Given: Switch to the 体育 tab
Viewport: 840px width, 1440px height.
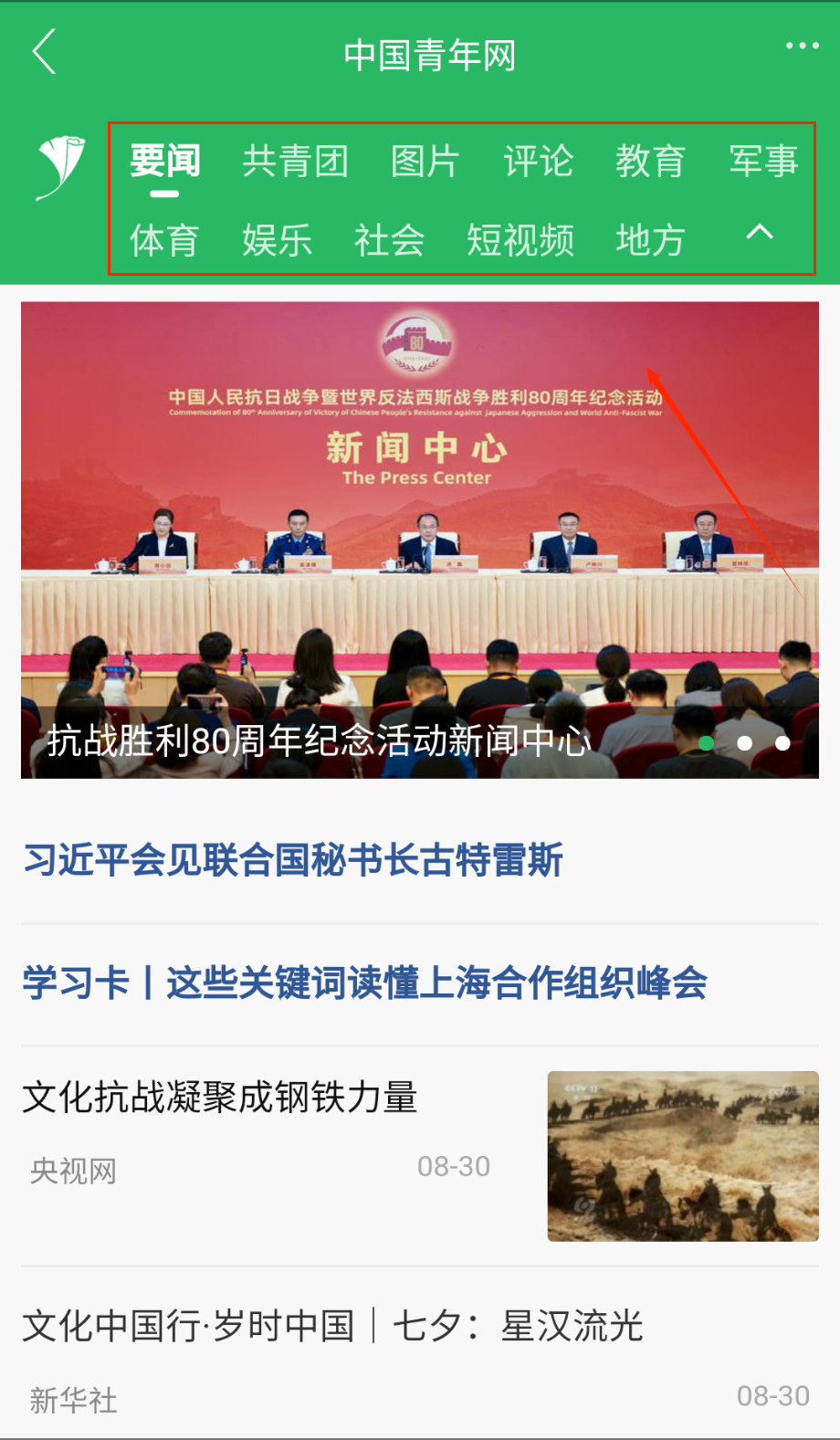Looking at the screenshot, I should click(x=164, y=241).
